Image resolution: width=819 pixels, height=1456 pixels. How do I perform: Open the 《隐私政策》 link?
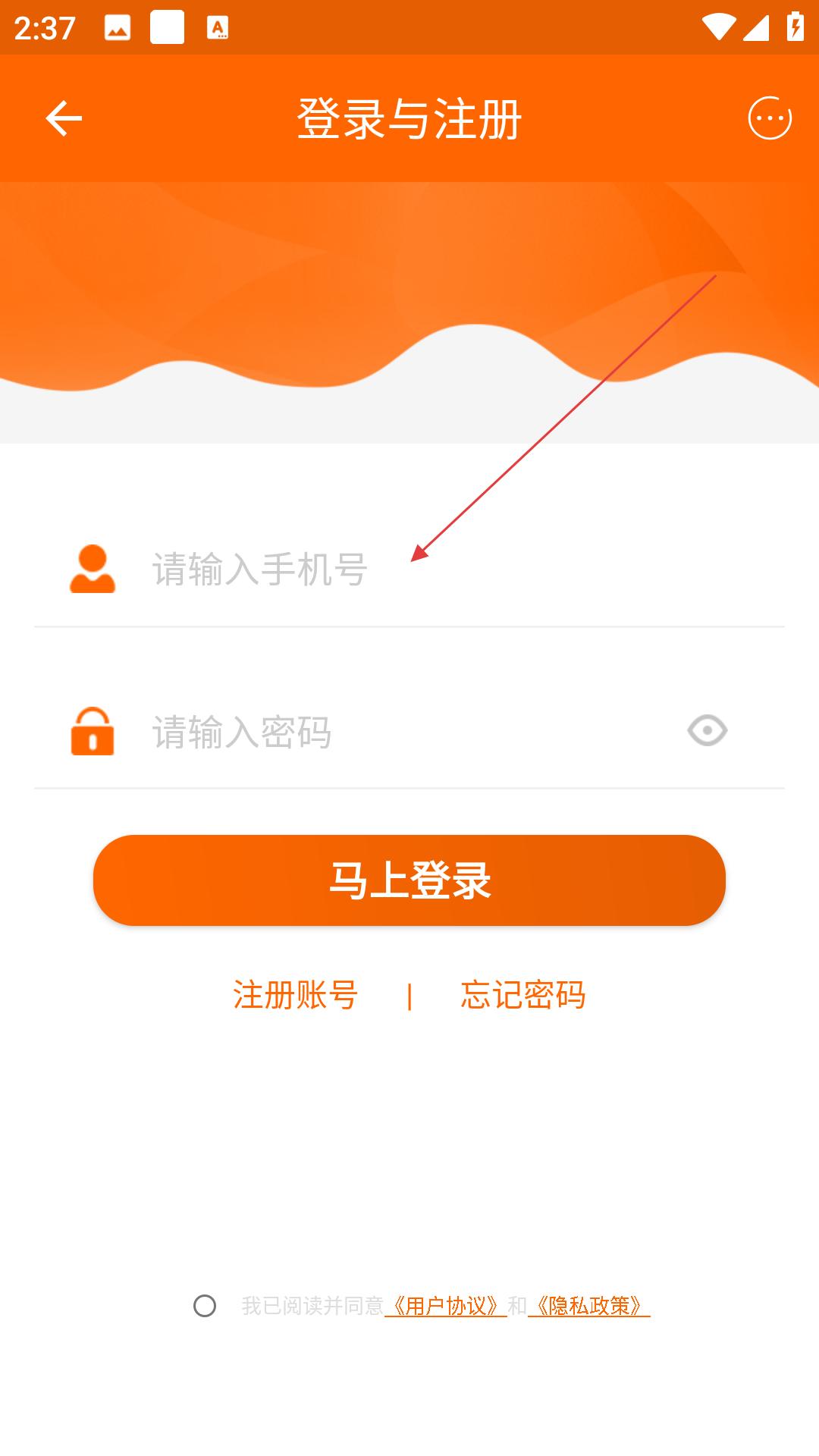click(x=589, y=1306)
